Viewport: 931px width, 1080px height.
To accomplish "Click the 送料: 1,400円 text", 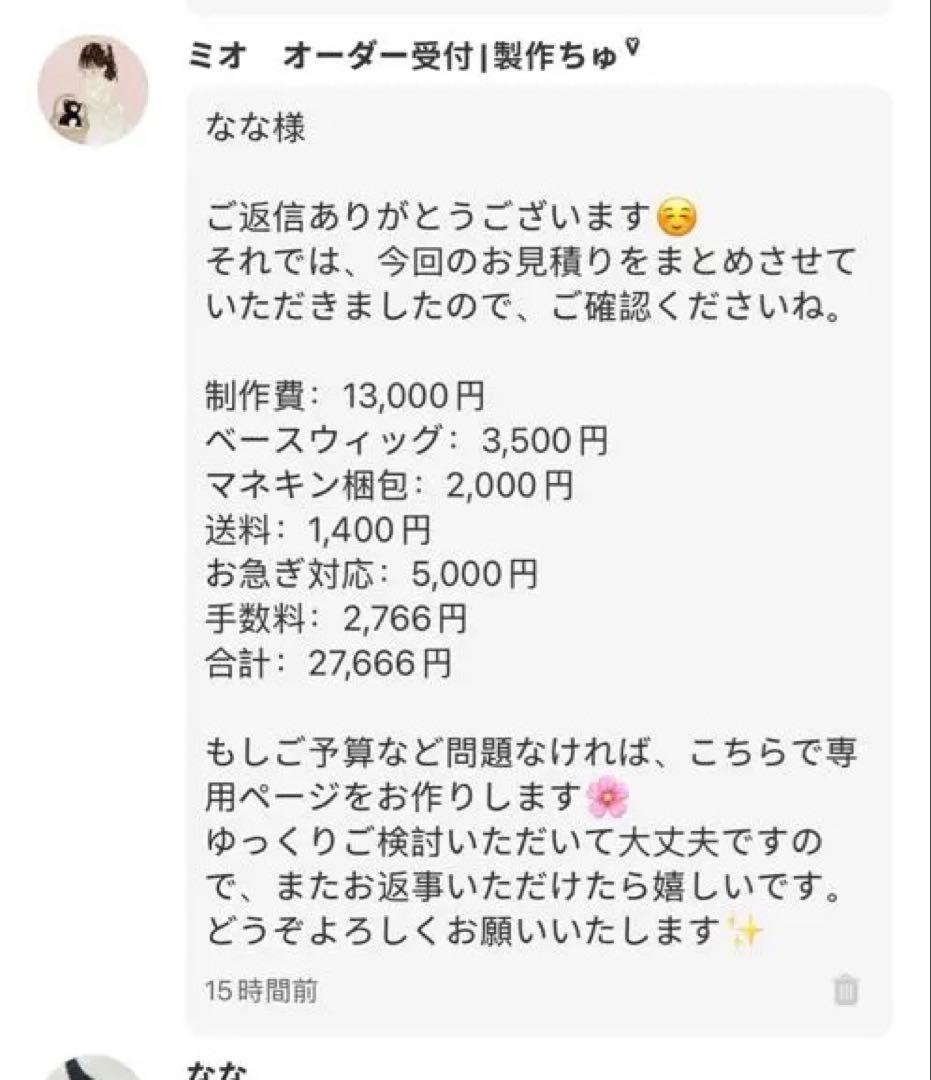I will click(315, 530).
